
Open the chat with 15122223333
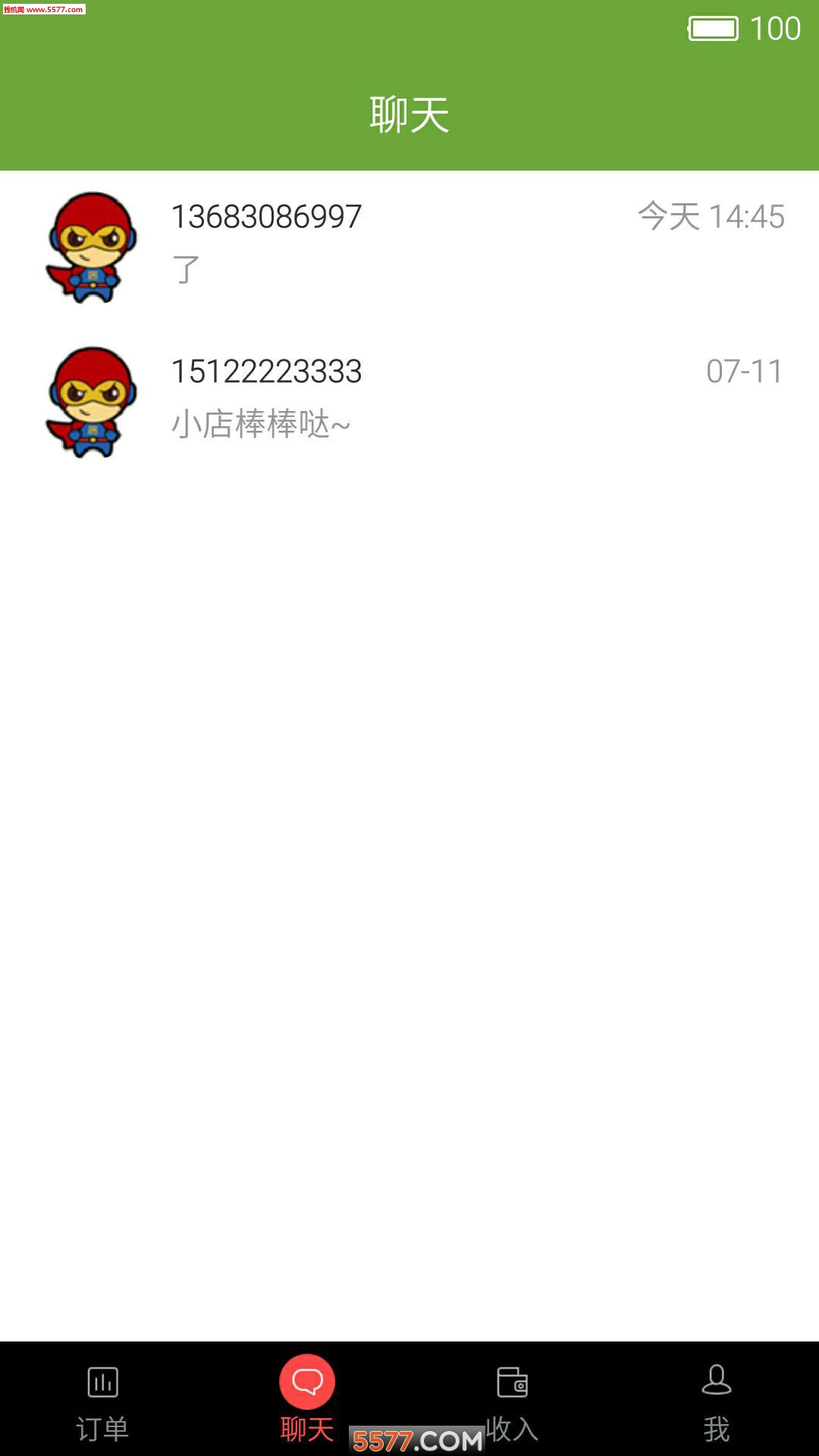pos(409,400)
